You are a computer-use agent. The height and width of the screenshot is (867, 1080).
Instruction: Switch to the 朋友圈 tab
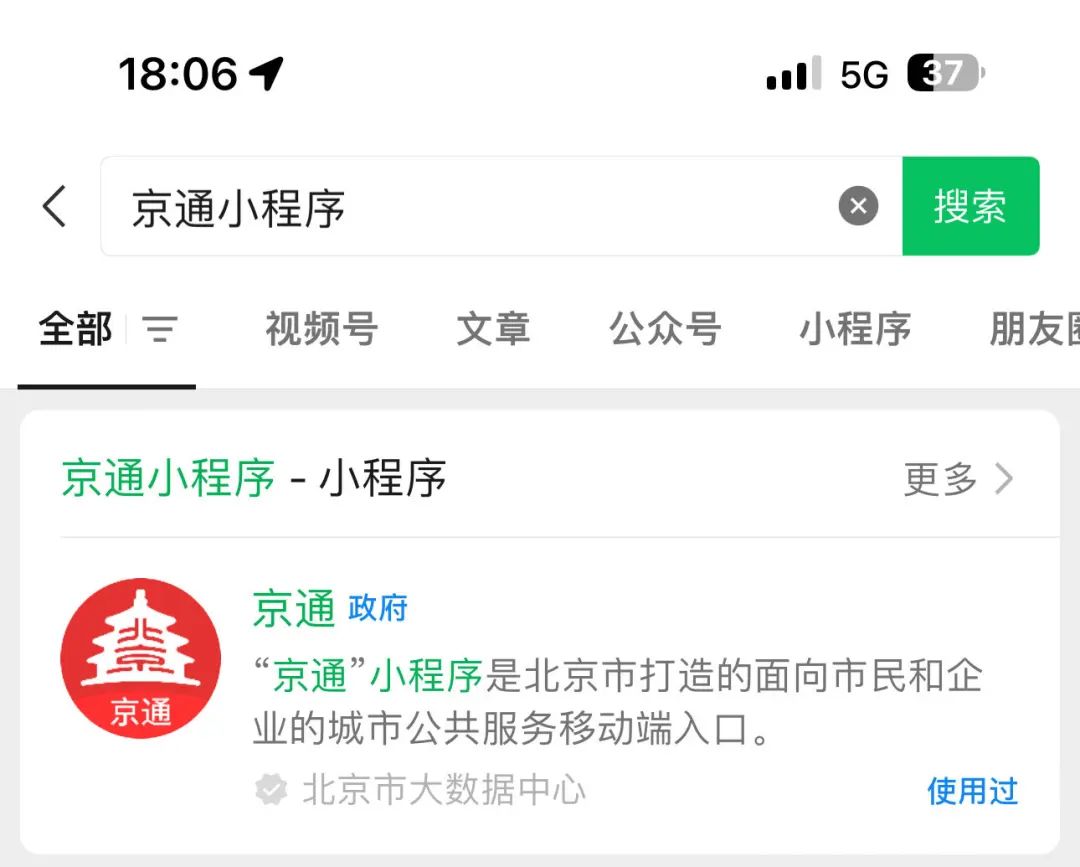coord(1034,329)
